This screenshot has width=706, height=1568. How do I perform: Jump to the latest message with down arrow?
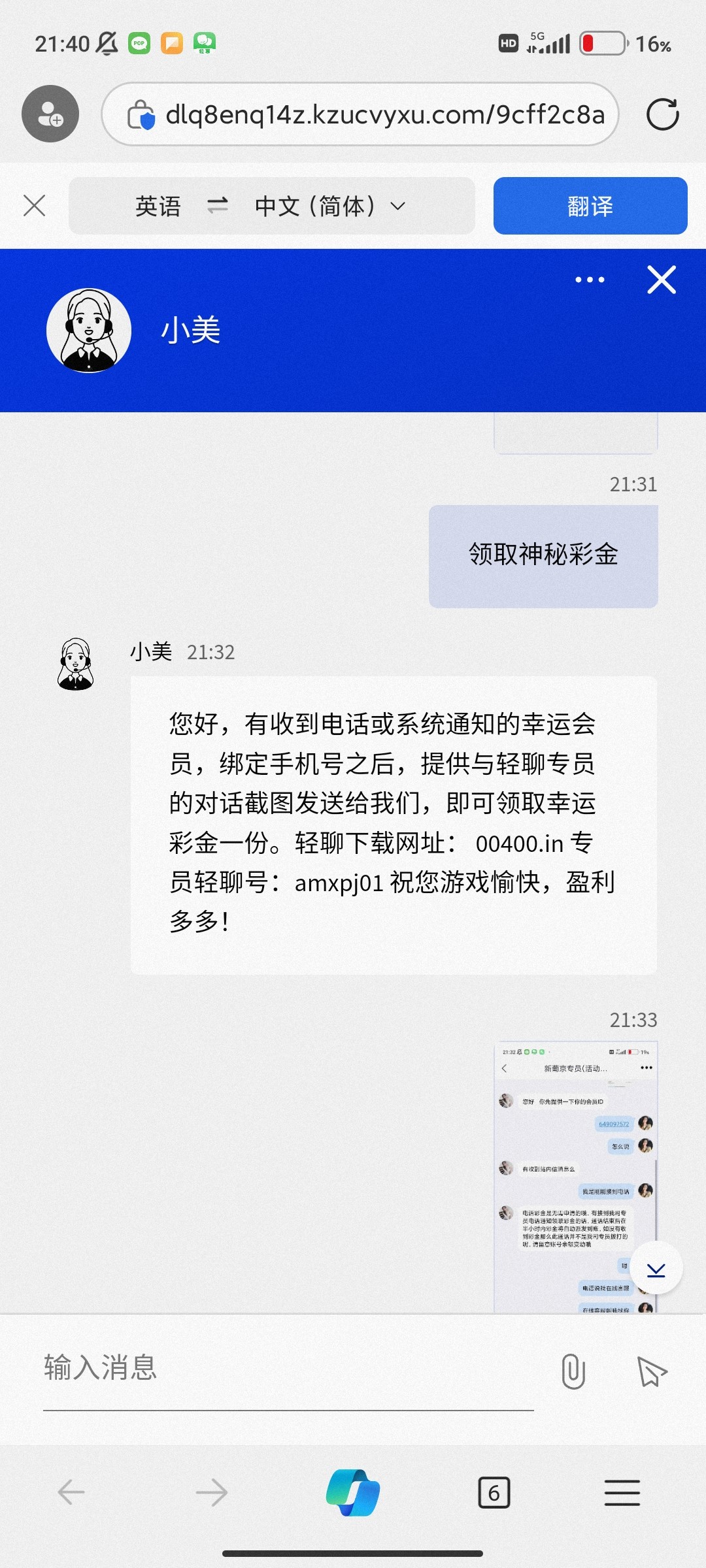pyautogui.click(x=656, y=1268)
